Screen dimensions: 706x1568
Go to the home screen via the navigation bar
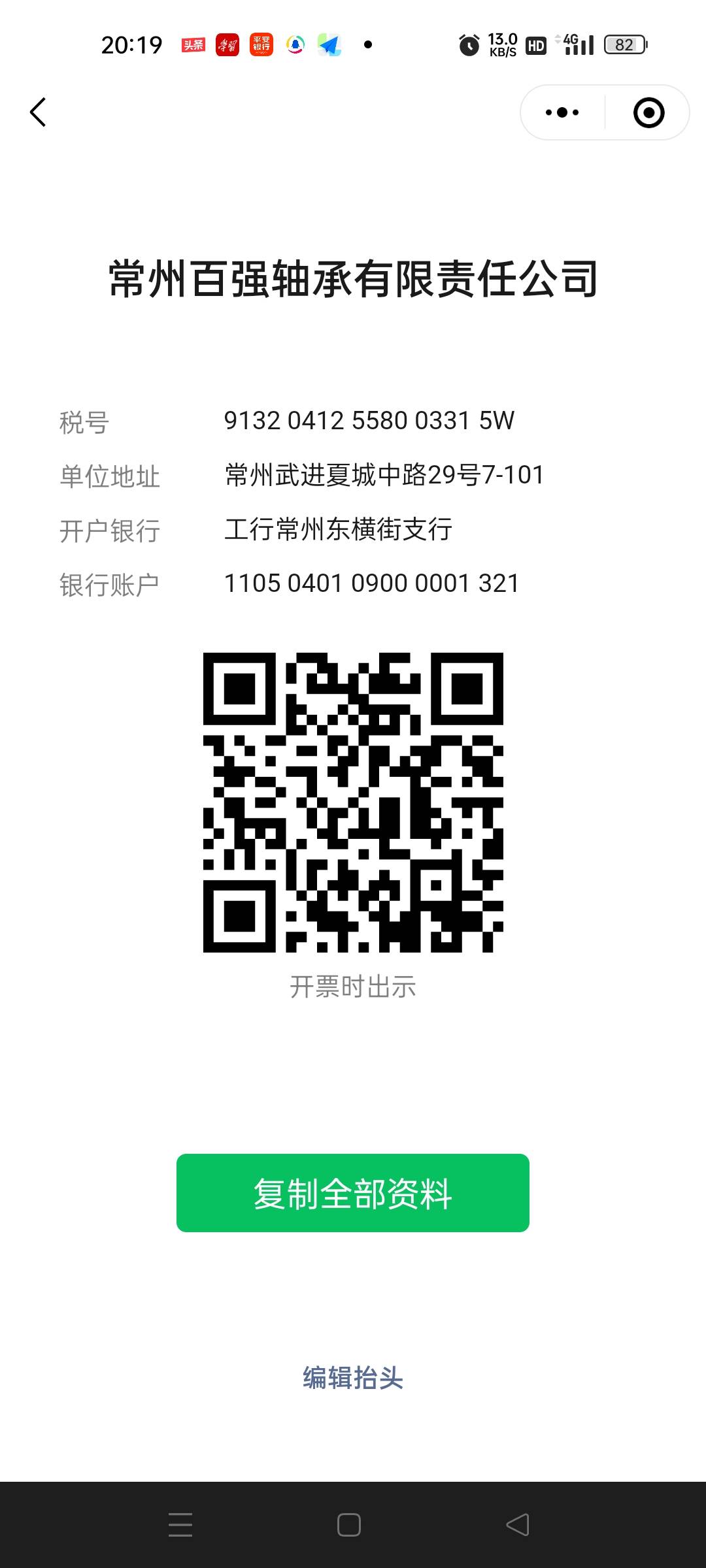(349, 1525)
